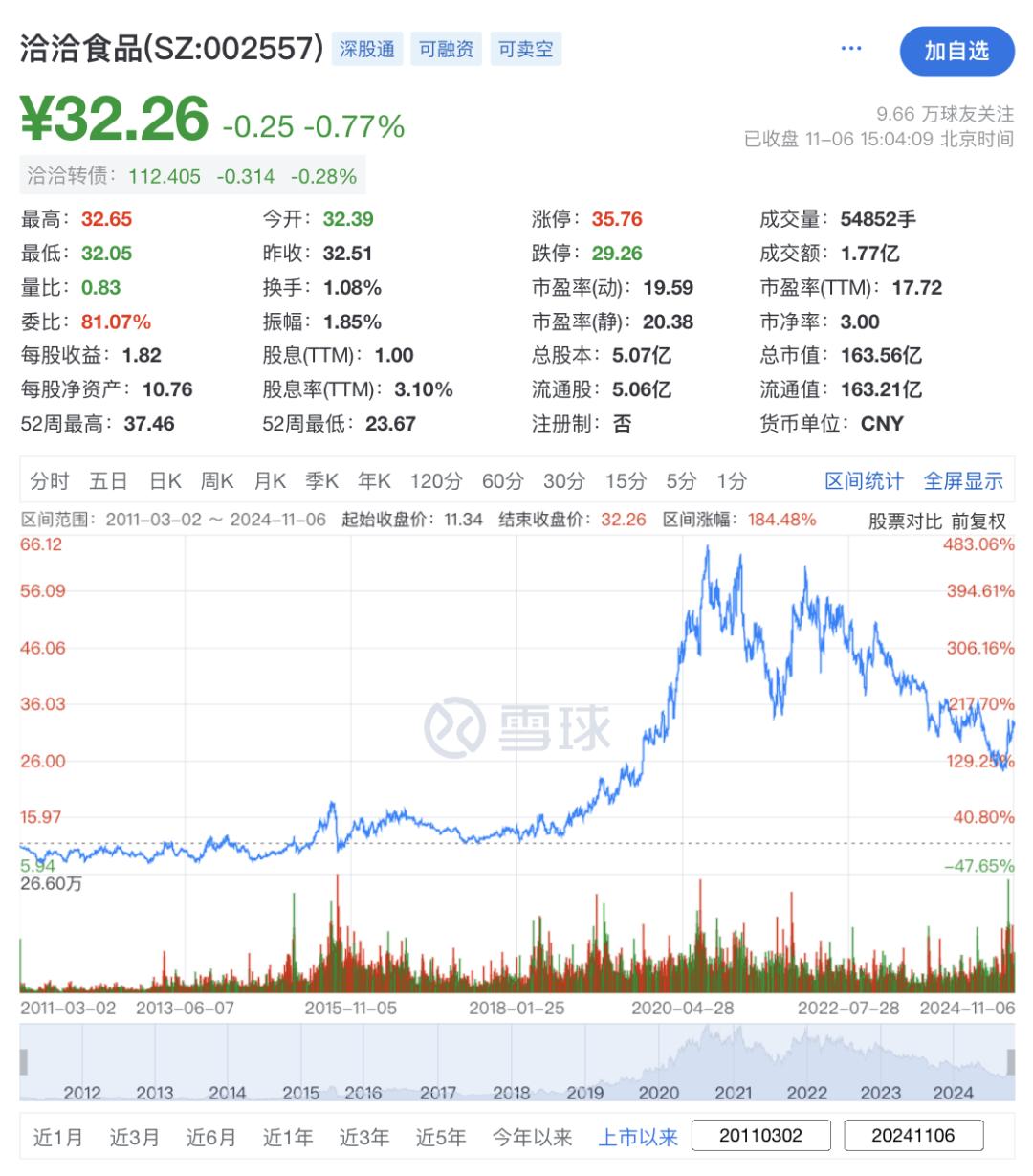Choose the 今年以来 range

[x=532, y=1137]
